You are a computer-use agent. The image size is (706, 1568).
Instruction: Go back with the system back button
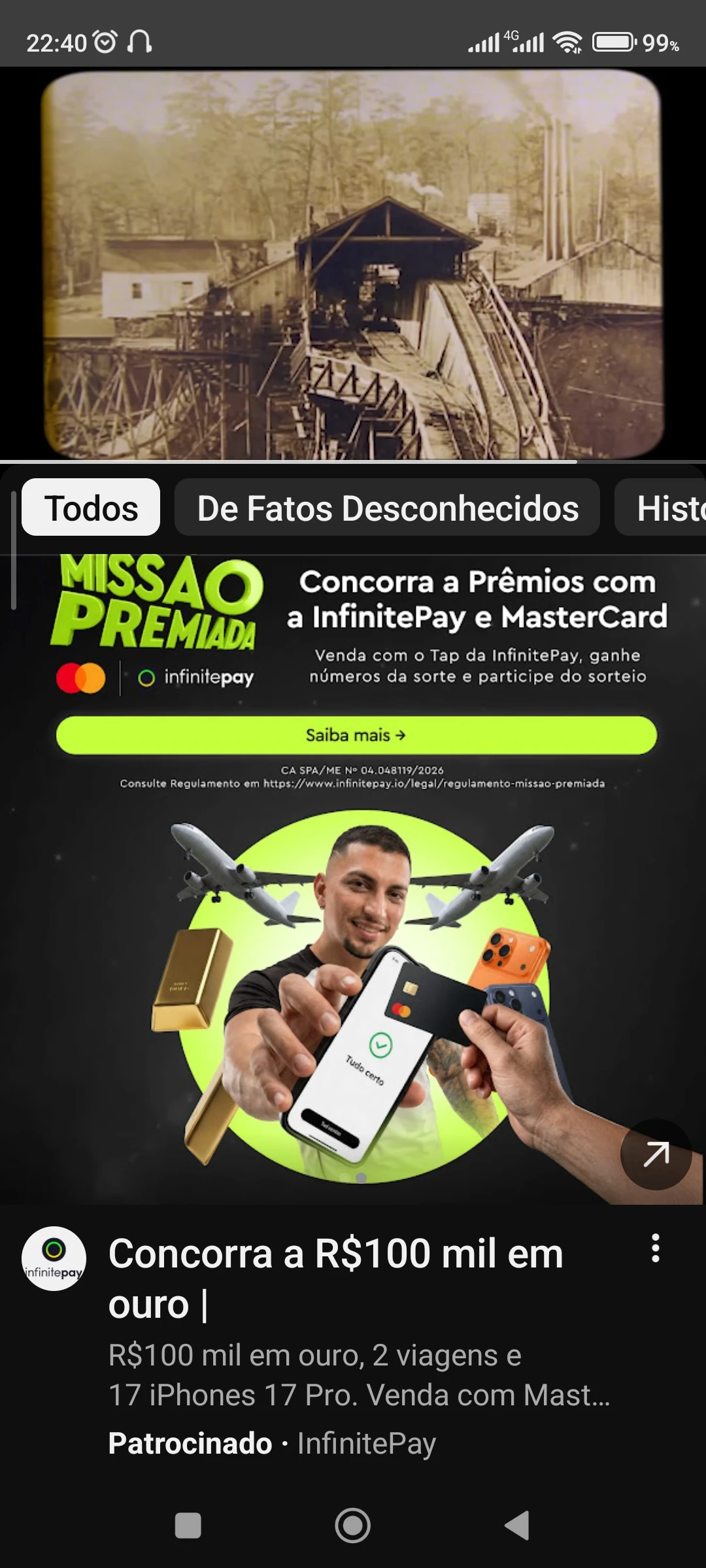pos(517,1526)
